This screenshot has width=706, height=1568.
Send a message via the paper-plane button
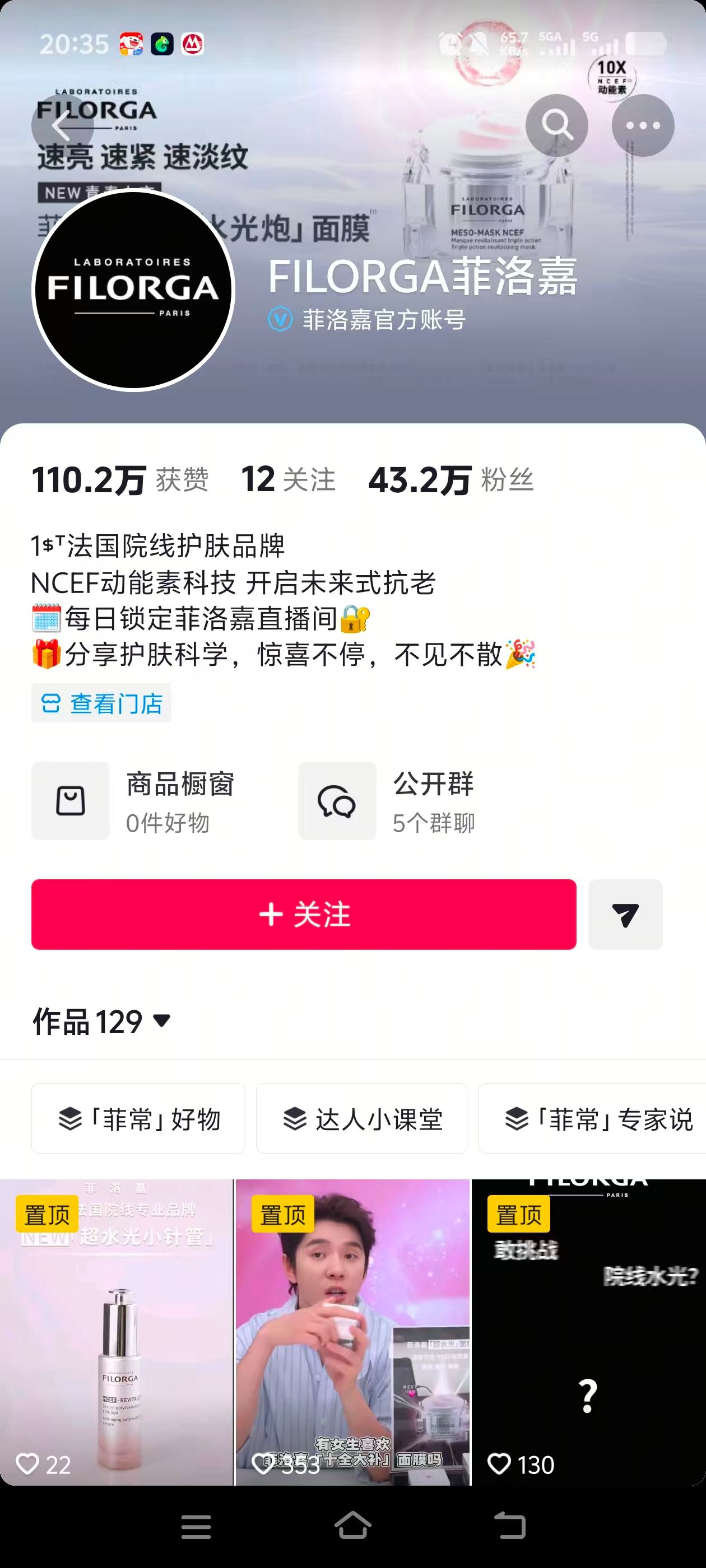click(x=625, y=914)
